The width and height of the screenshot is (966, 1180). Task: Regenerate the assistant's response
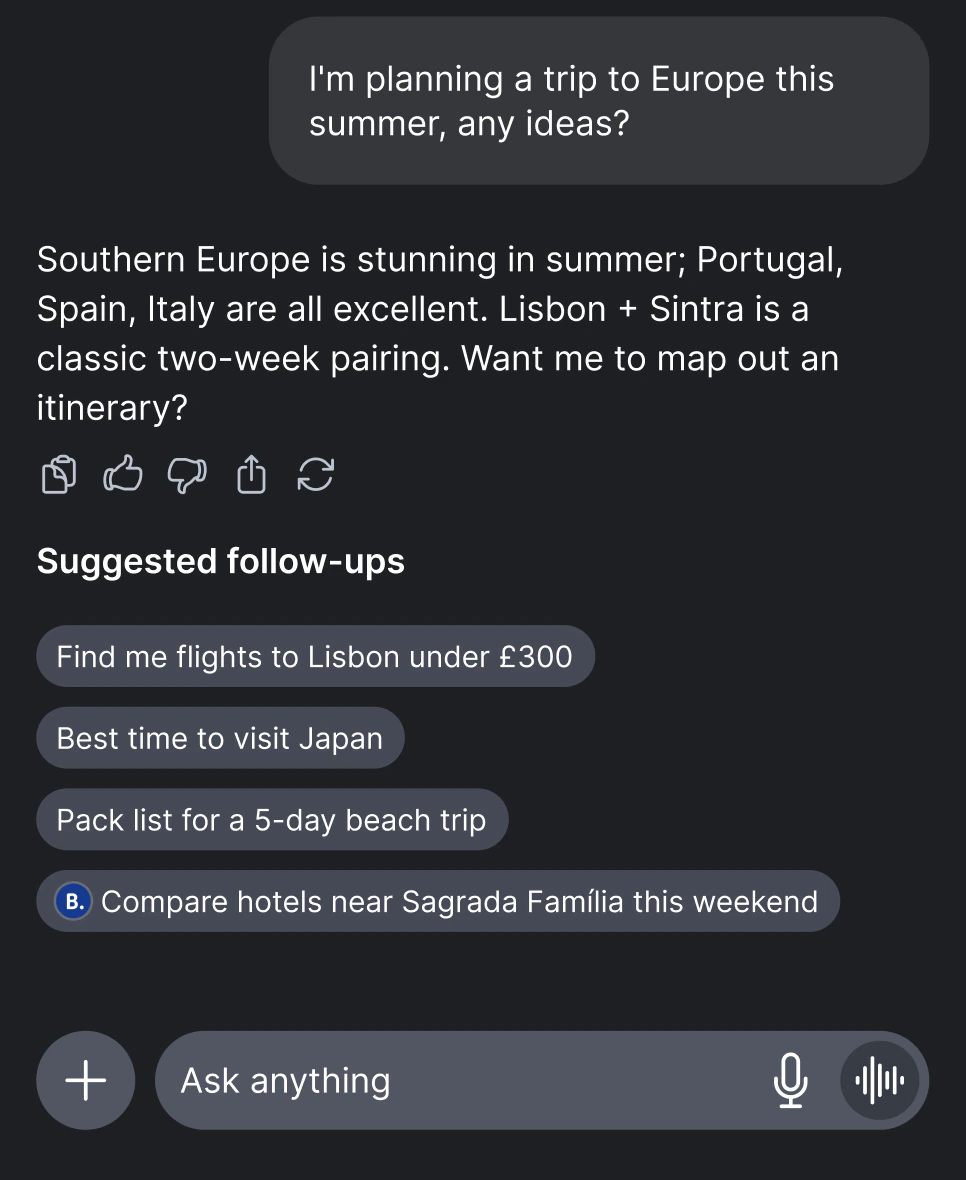click(316, 475)
